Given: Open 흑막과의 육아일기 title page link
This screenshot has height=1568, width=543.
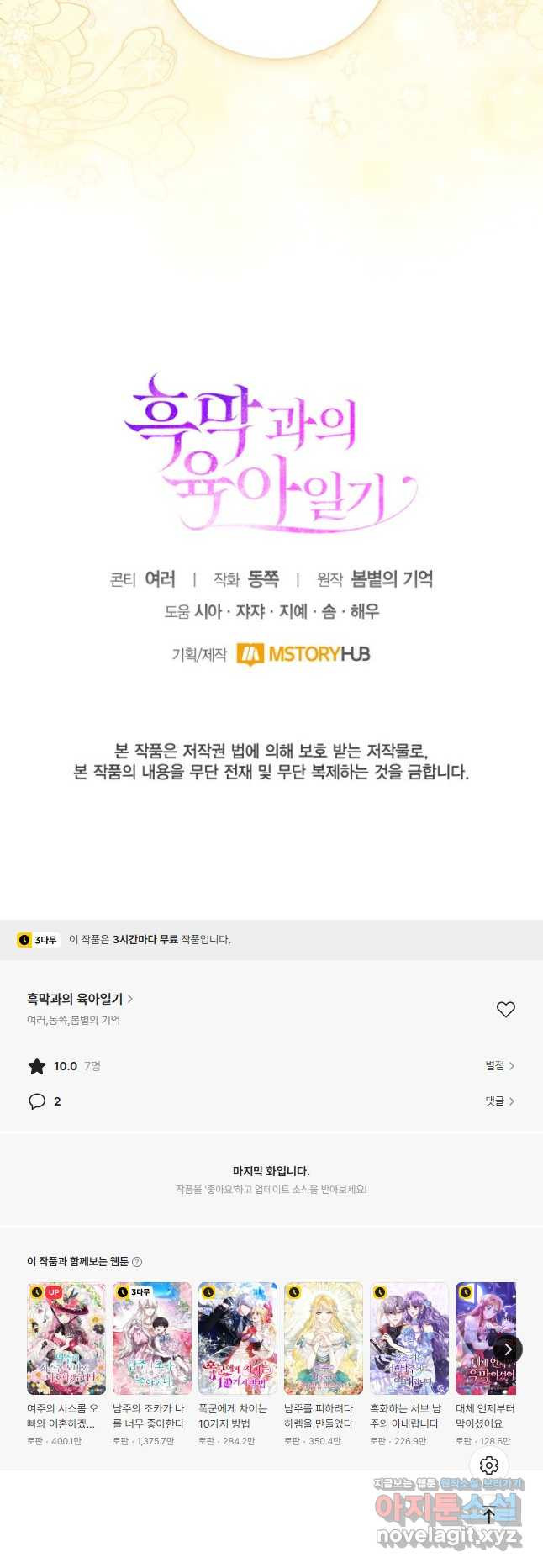Looking at the screenshot, I should 80,999.
